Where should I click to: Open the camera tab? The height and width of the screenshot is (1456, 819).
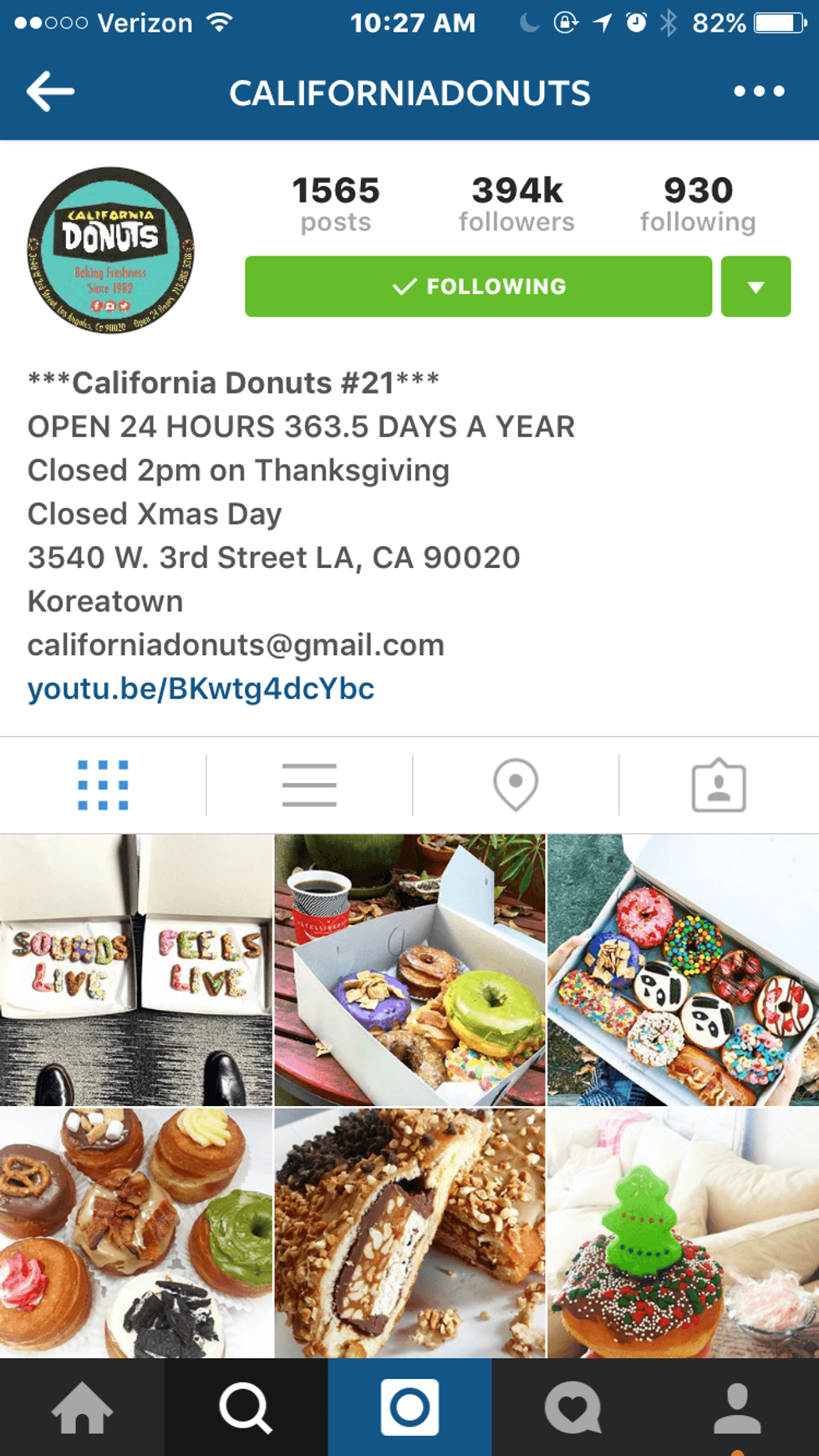point(409,1408)
